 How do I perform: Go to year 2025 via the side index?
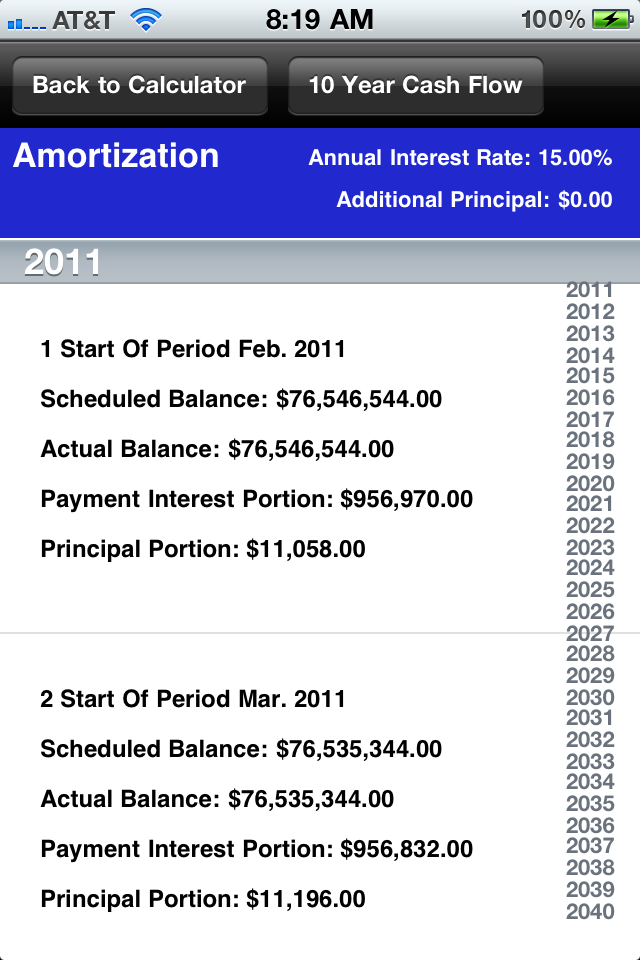590,590
